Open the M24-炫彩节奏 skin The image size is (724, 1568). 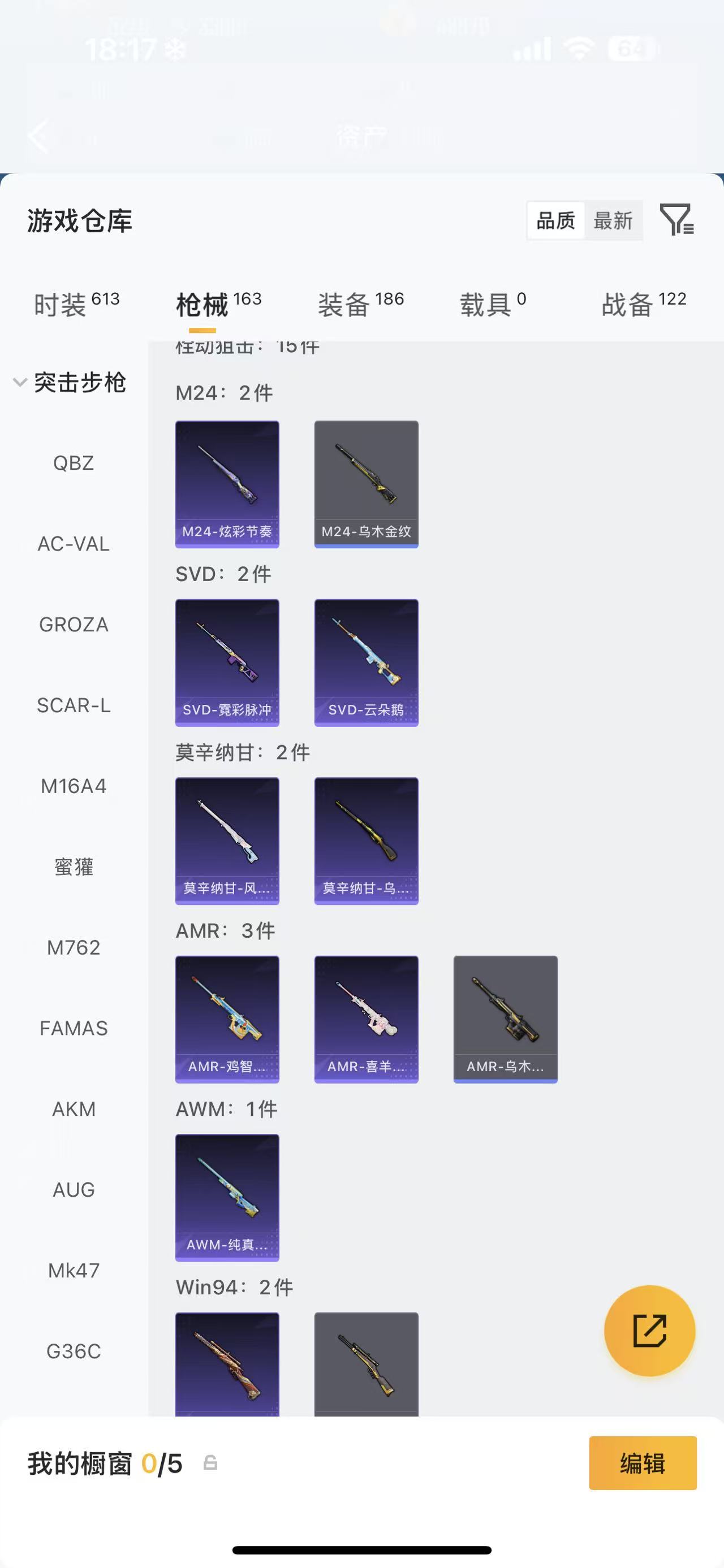[x=227, y=484]
